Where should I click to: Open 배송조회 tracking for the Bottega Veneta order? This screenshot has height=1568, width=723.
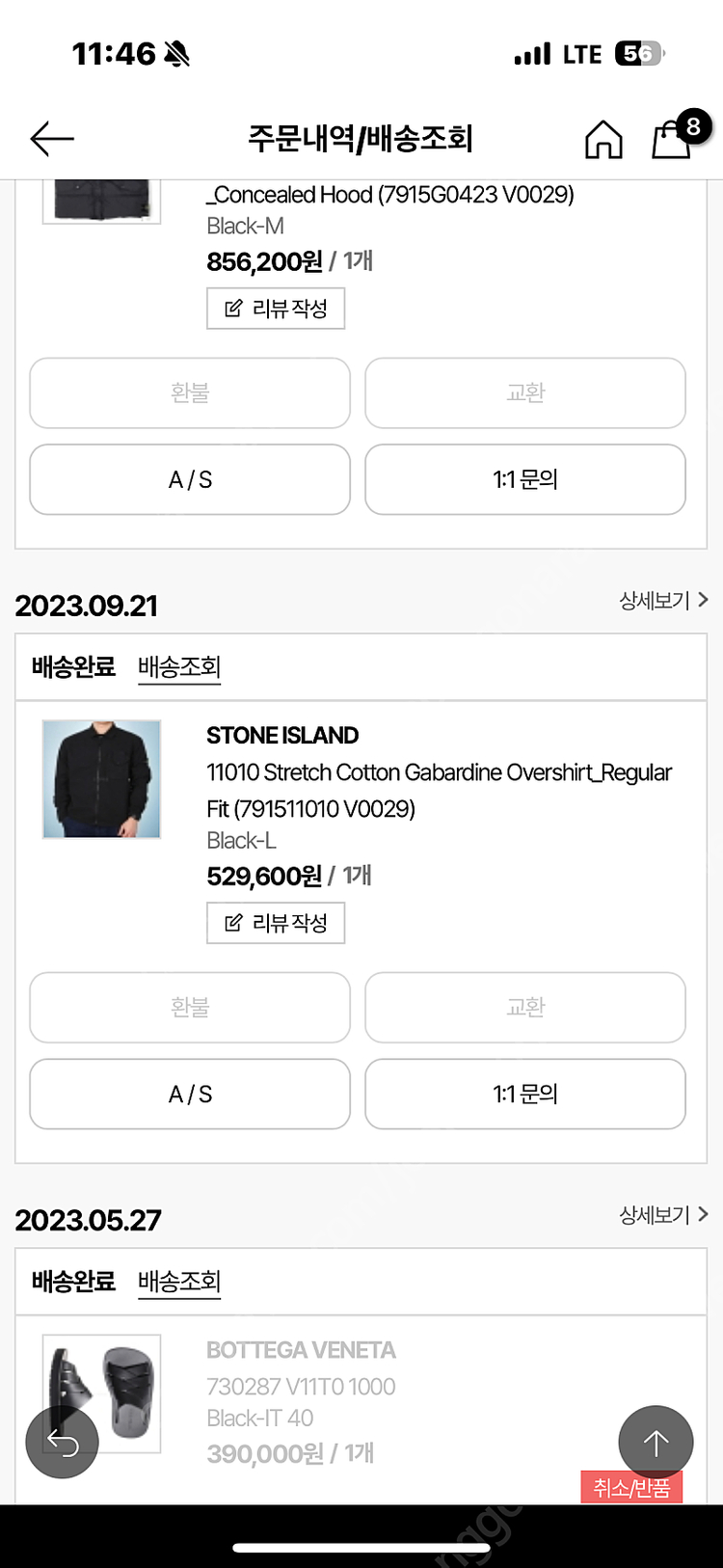tap(179, 1283)
